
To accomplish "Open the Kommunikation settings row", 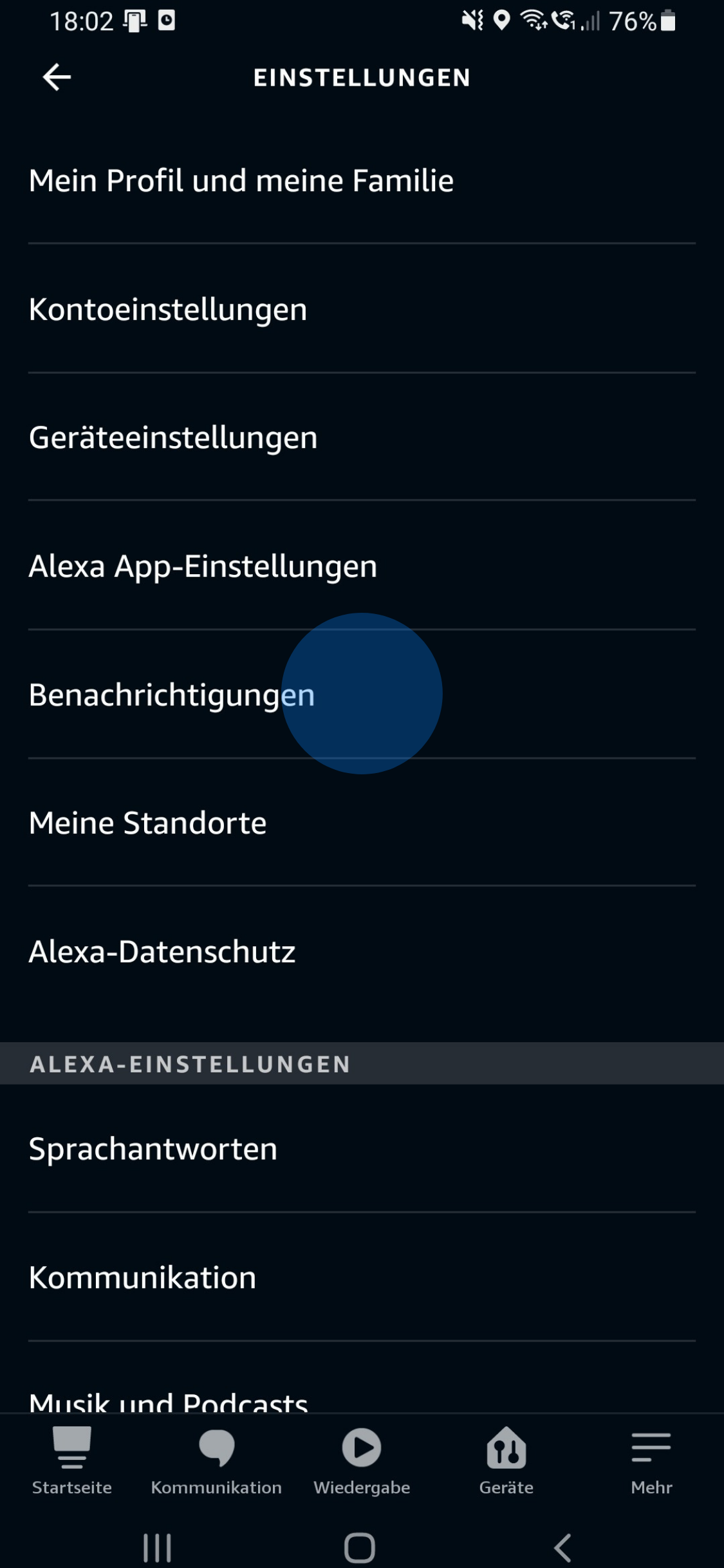I will click(142, 1278).
